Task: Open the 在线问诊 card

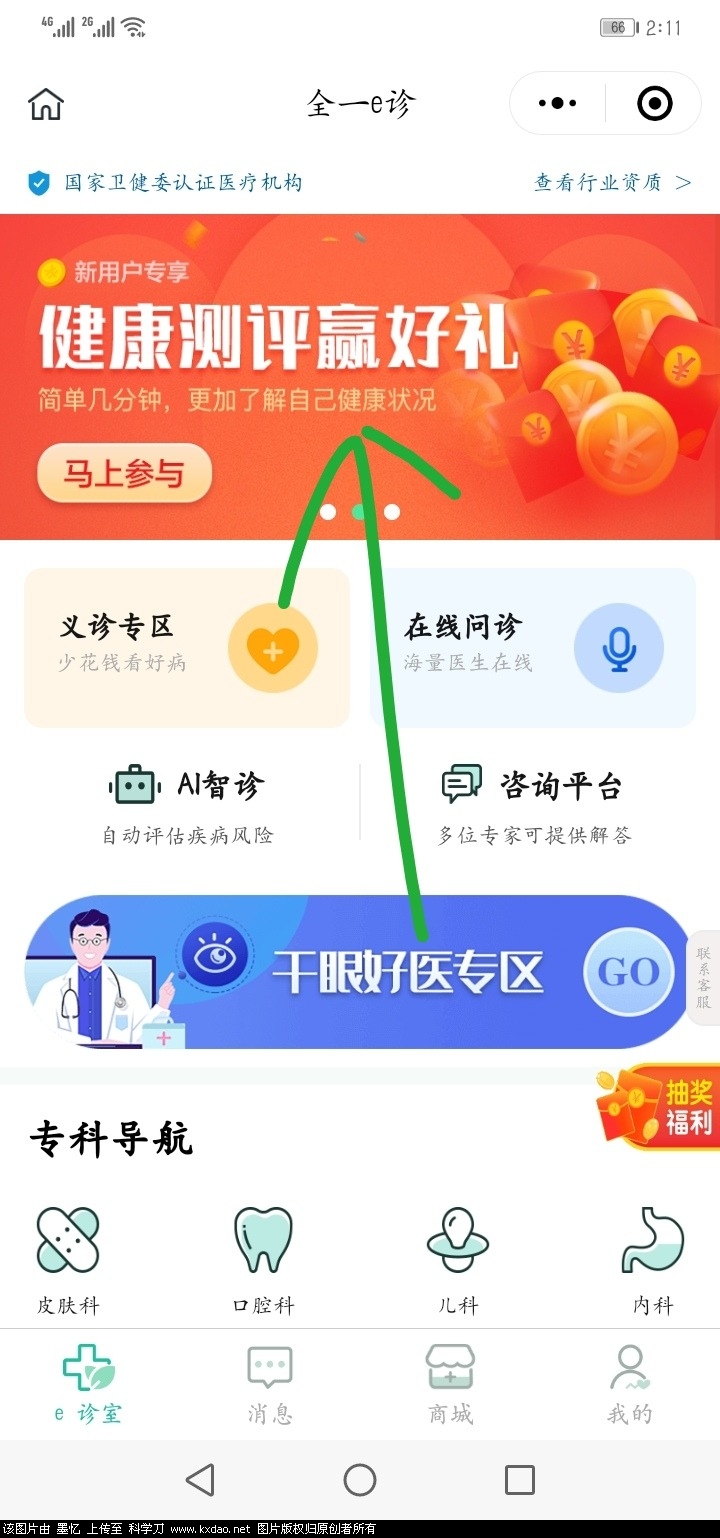Action: tap(532, 647)
